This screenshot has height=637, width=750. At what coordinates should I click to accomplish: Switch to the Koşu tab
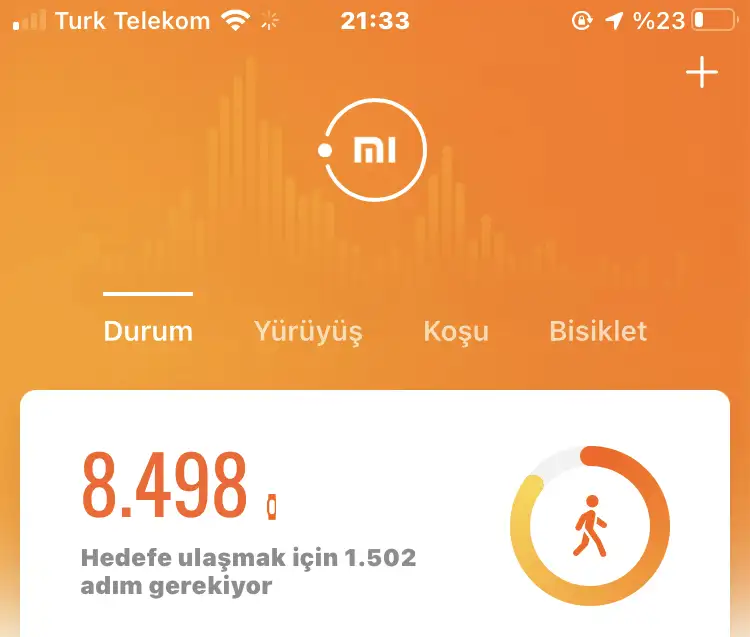[x=456, y=331]
